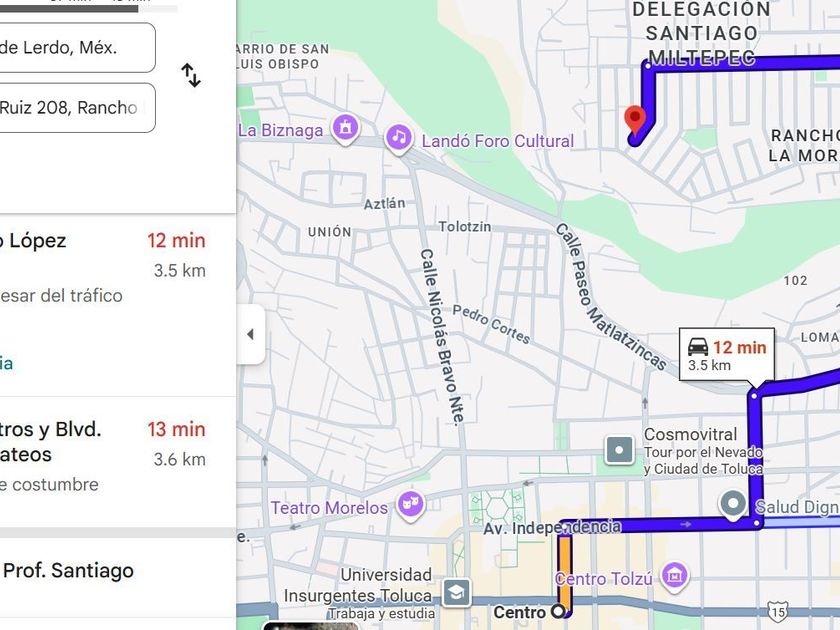The height and width of the screenshot is (630, 840).
Task: Edit the origin field ending in 'de Lerdo, Méx.'
Action: pos(77,48)
